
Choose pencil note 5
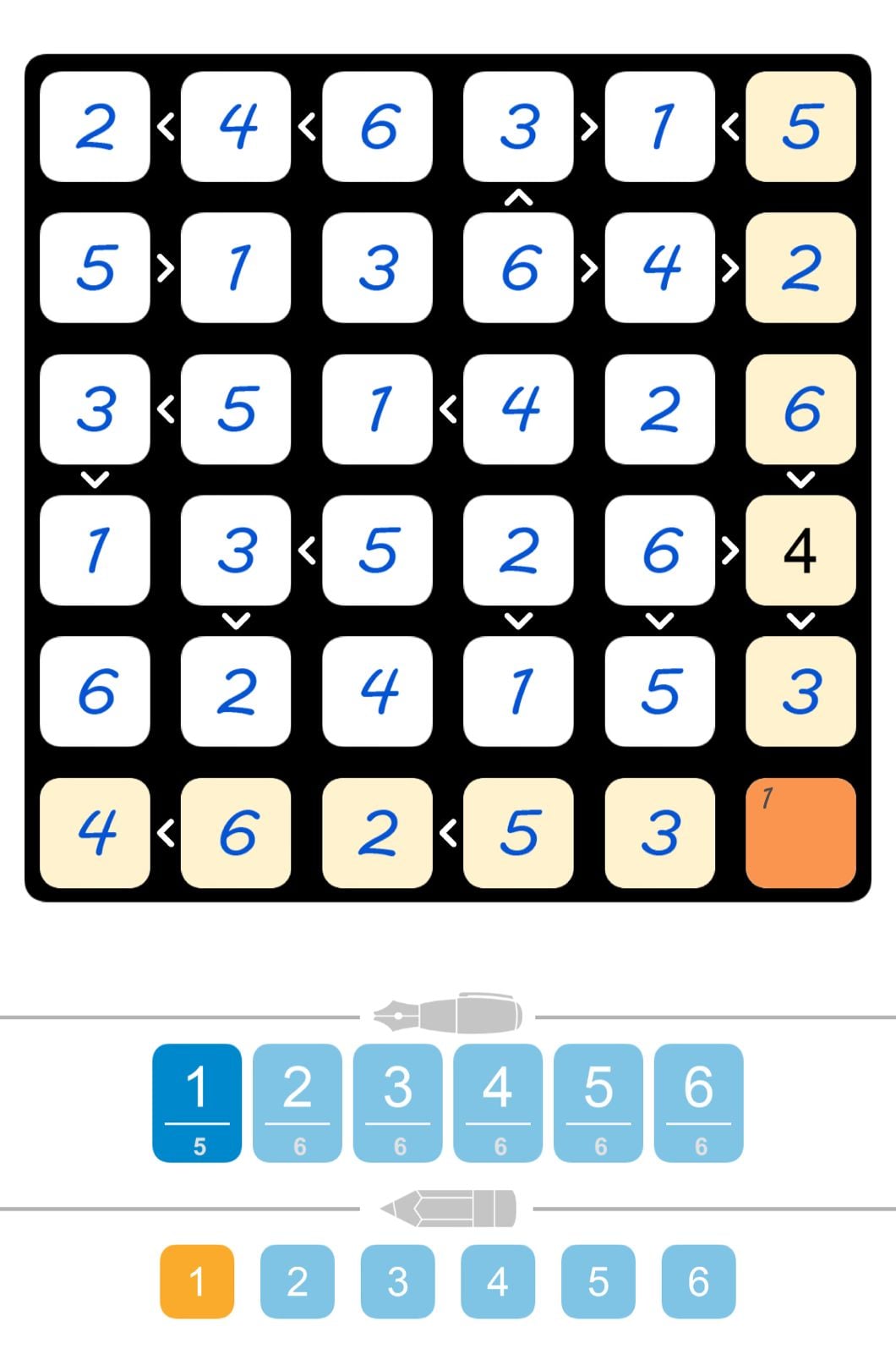coord(597,1282)
